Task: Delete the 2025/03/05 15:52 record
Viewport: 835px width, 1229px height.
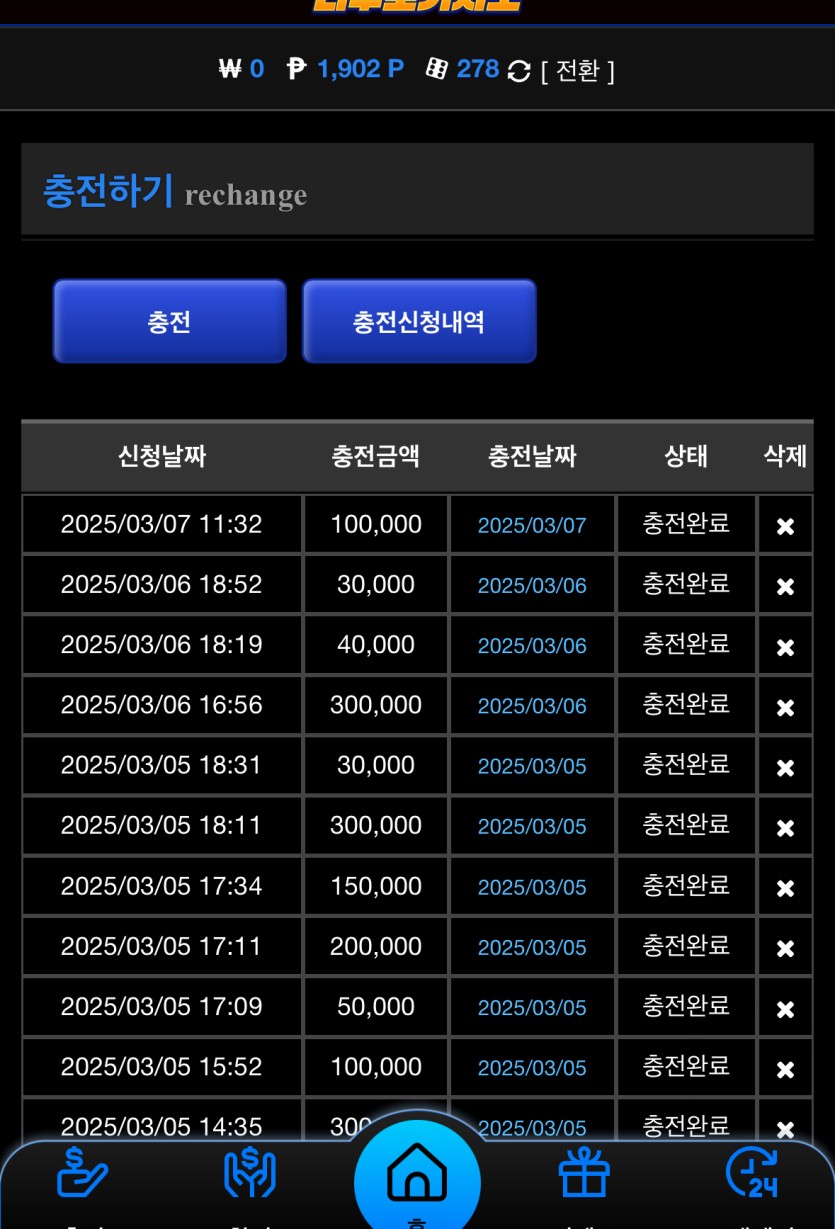Action: (785, 1068)
